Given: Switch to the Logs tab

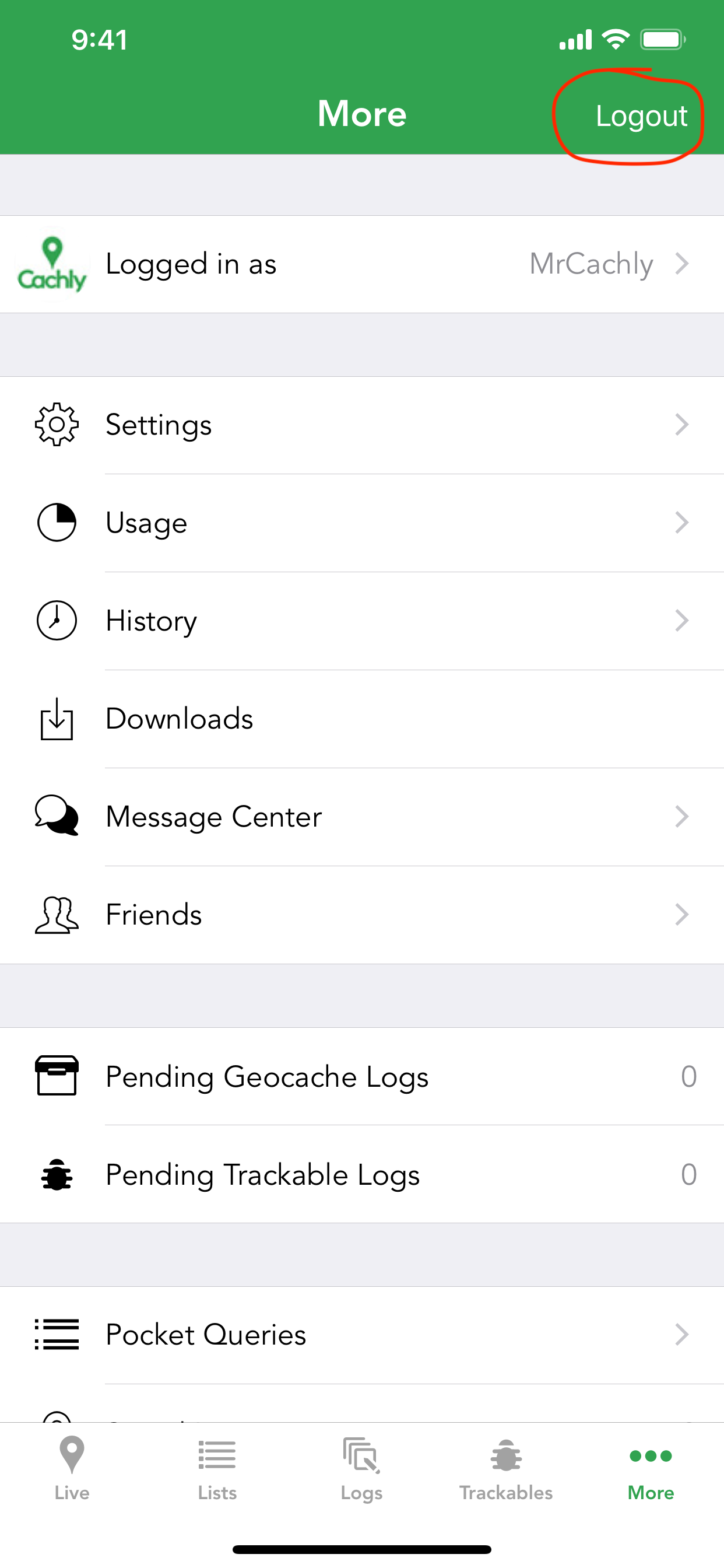Looking at the screenshot, I should 361,1469.
